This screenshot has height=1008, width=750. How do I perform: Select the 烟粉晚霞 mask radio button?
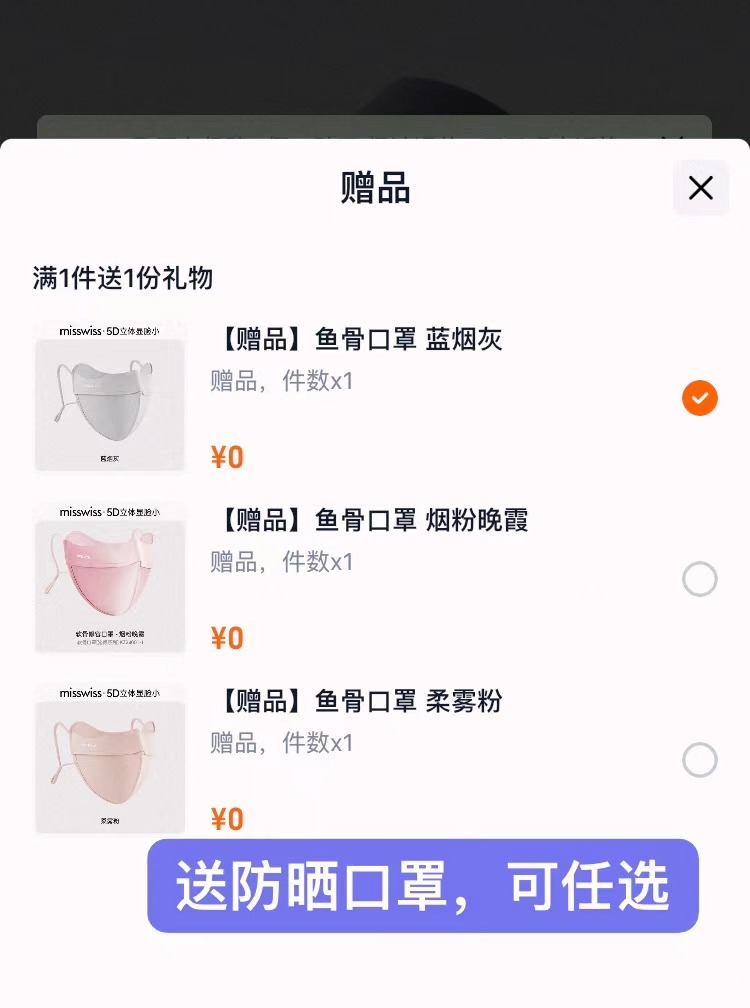point(700,580)
